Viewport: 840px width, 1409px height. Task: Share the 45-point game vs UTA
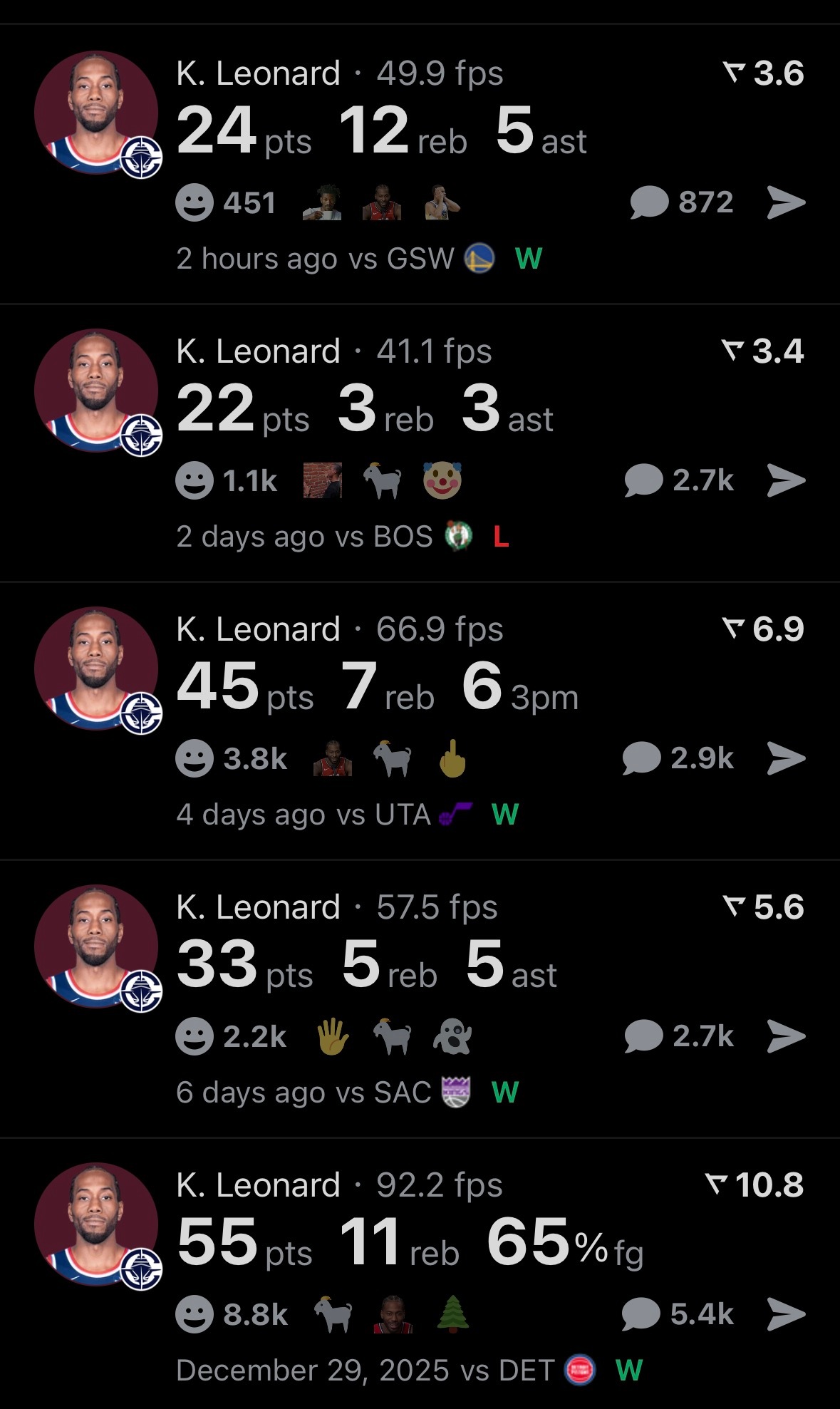(x=786, y=758)
